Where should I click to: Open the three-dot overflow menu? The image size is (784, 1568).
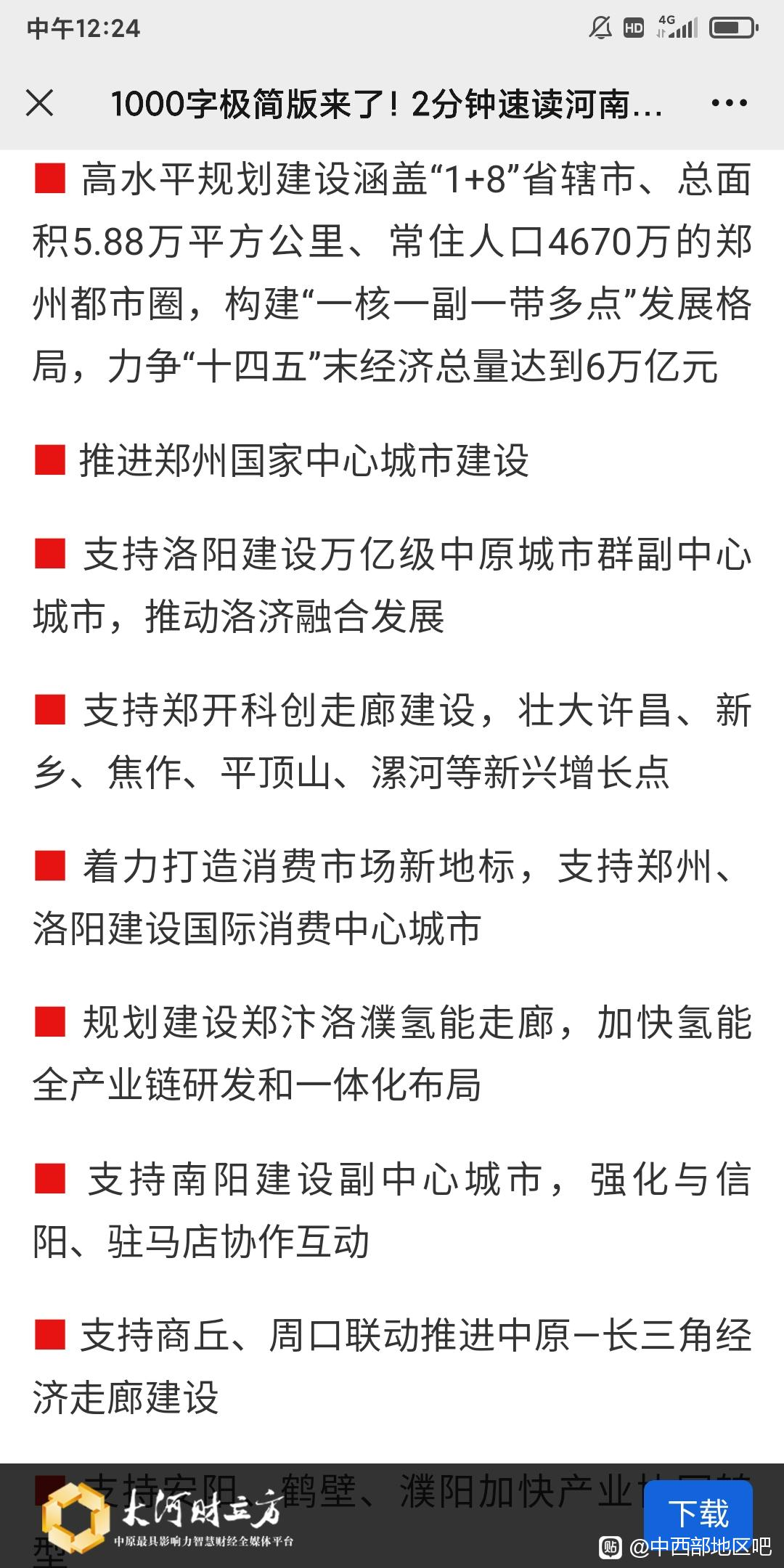(x=729, y=103)
